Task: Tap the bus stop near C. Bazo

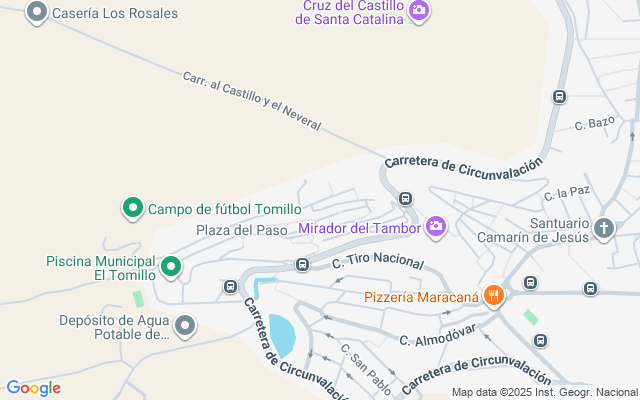Action: 559,98
